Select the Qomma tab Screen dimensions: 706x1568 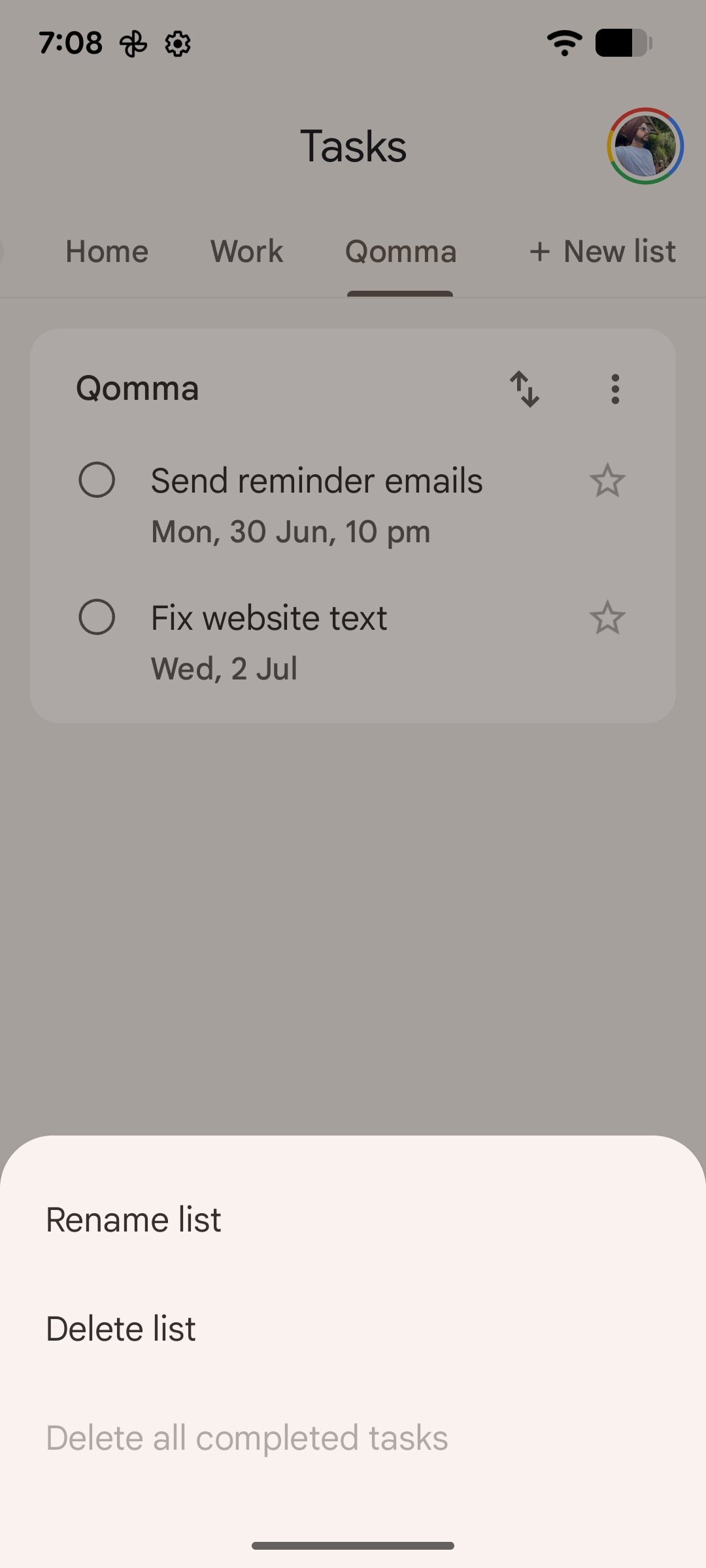(x=400, y=252)
